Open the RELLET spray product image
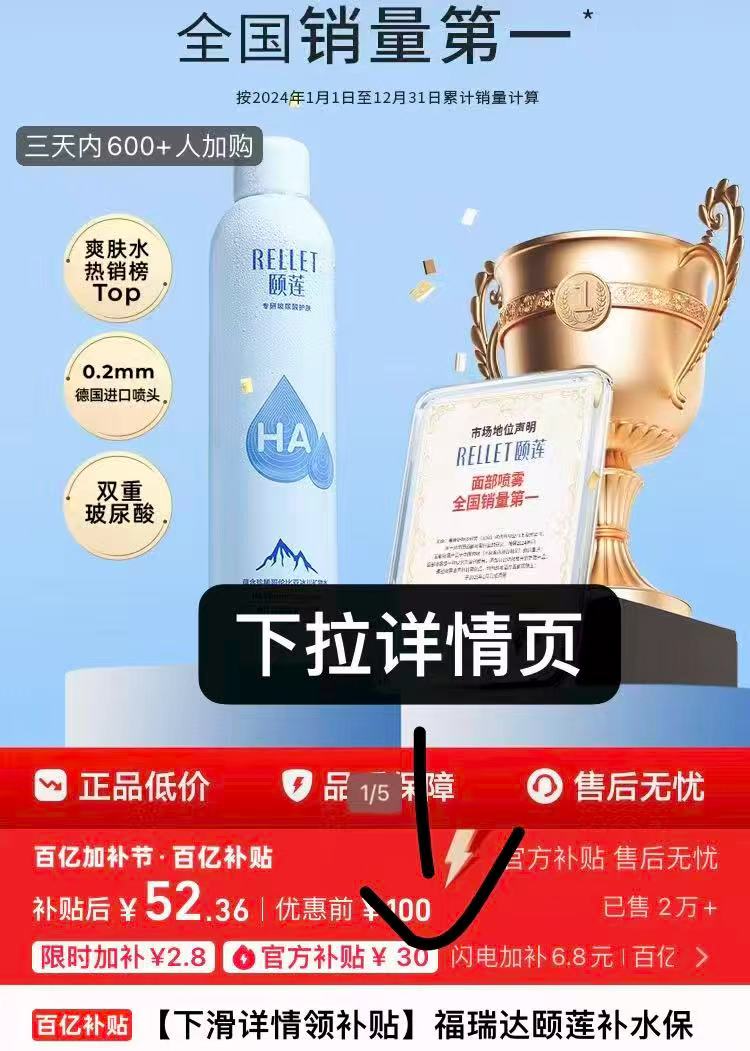The image size is (750, 1051). (273, 380)
